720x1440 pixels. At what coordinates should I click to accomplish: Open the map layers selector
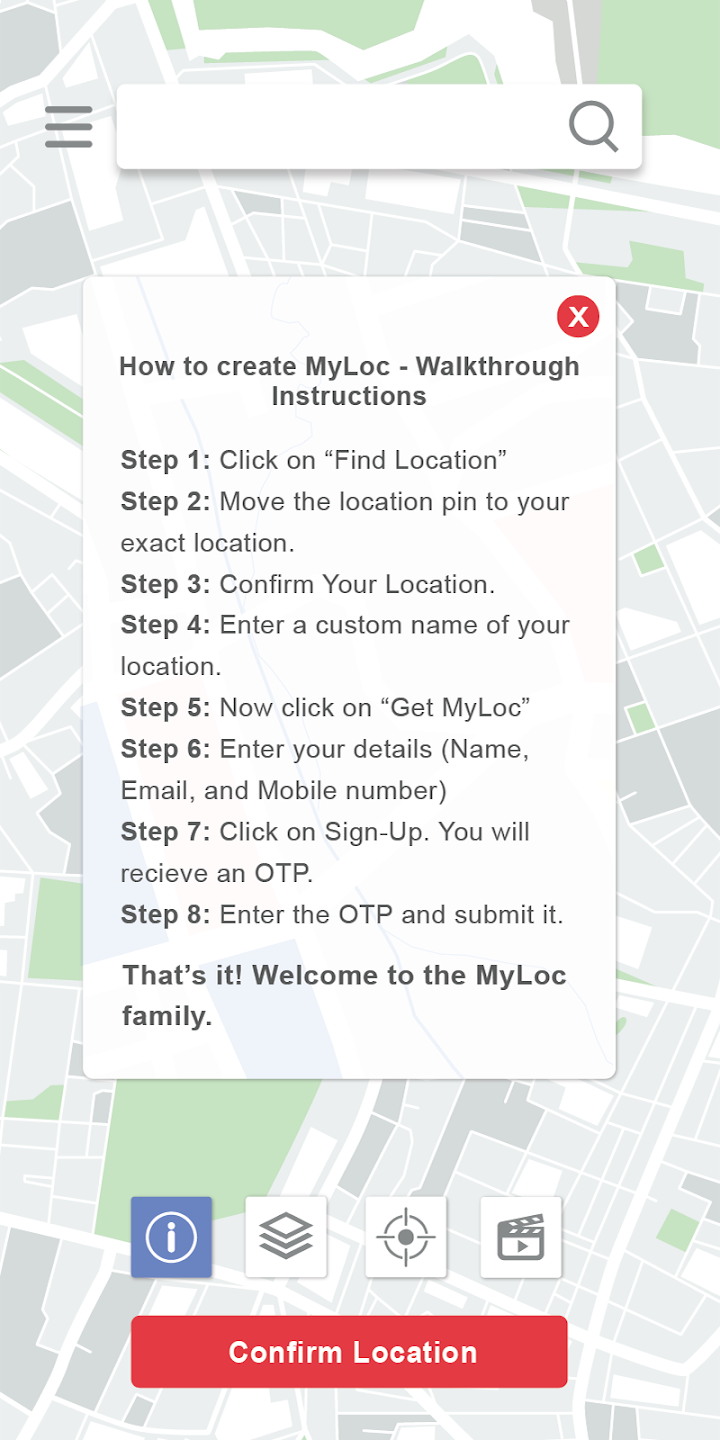point(286,1237)
